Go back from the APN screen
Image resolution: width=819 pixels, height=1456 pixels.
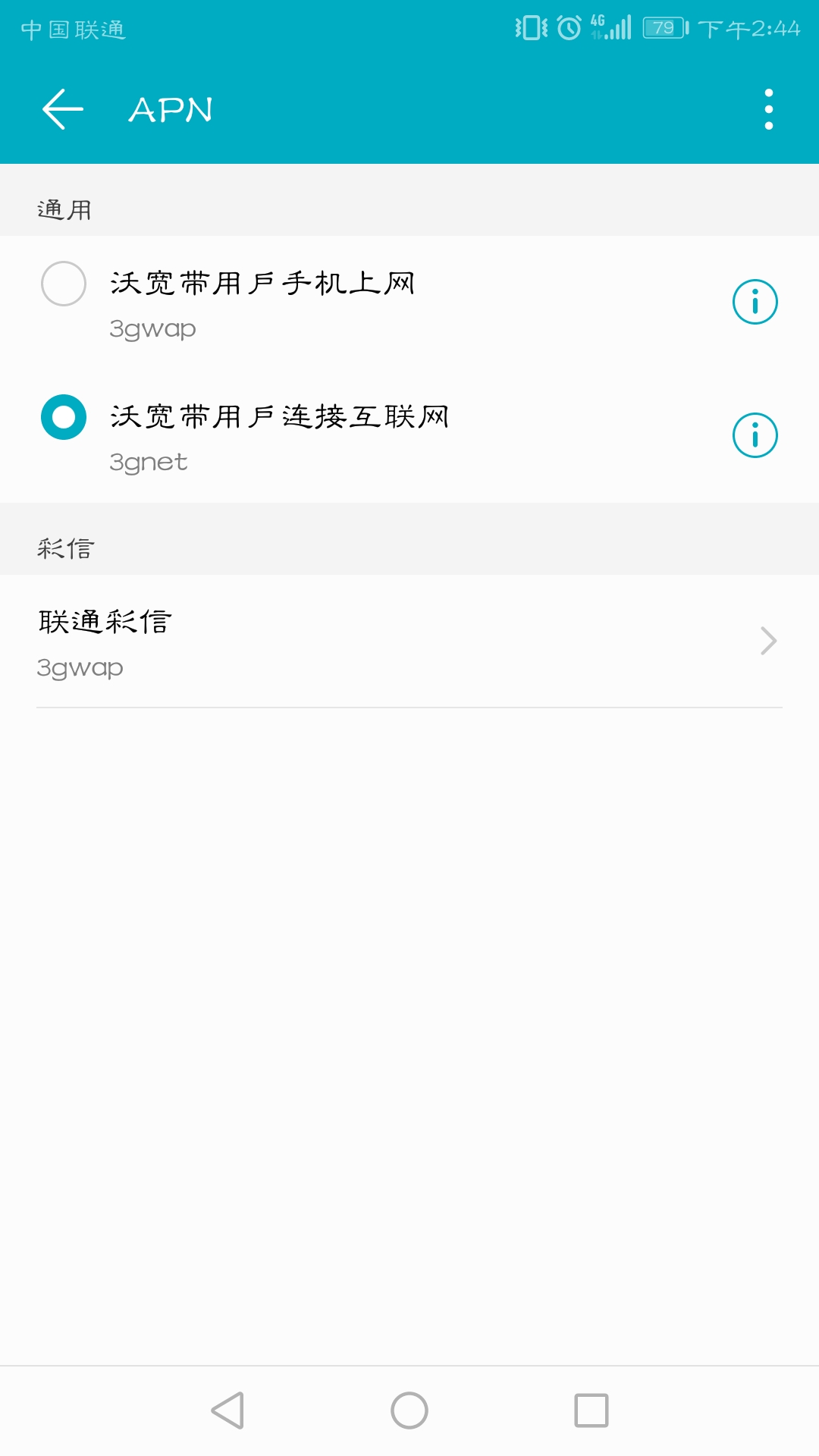pos(63,109)
